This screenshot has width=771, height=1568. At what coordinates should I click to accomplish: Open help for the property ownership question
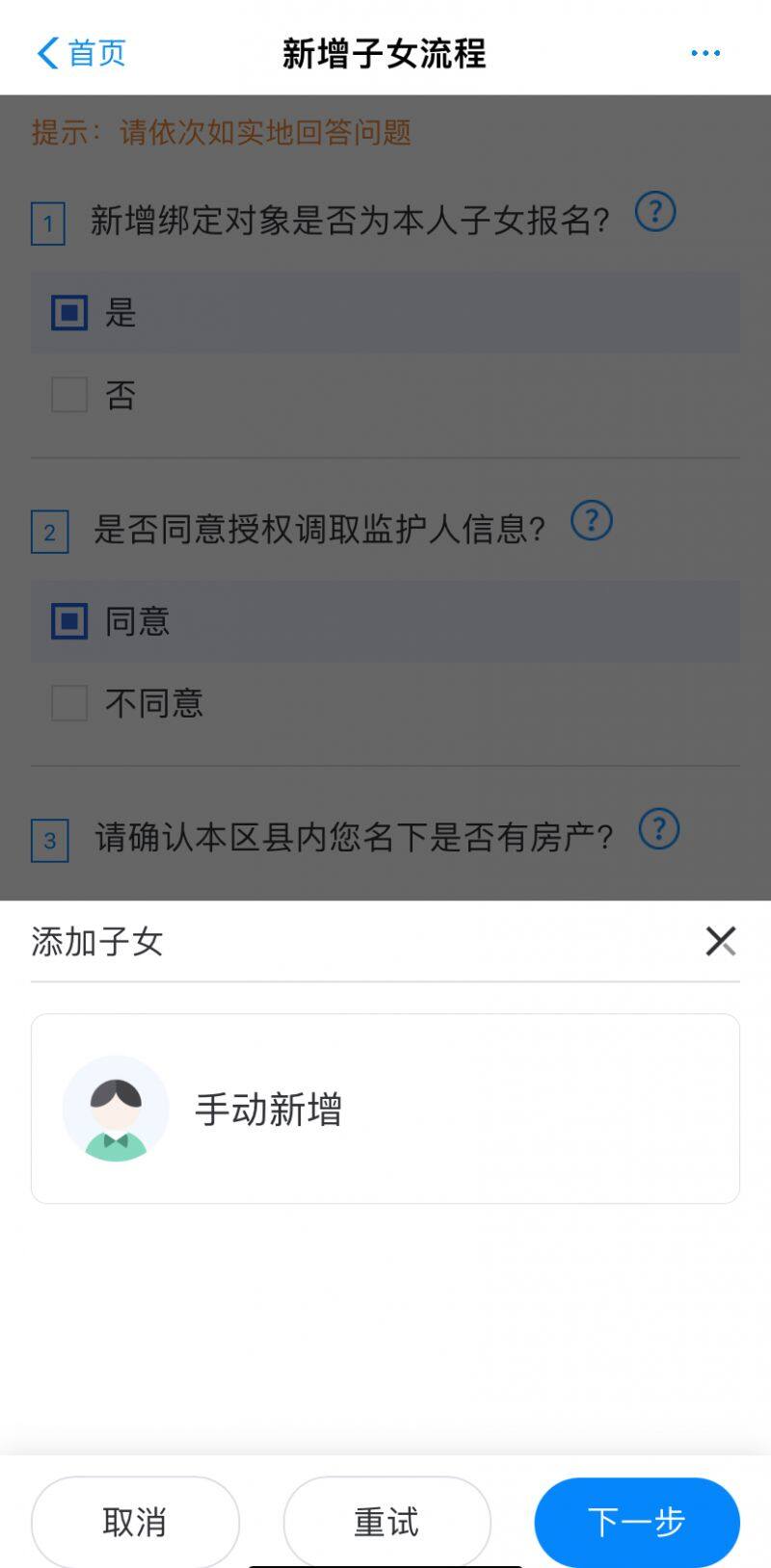(x=657, y=828)
